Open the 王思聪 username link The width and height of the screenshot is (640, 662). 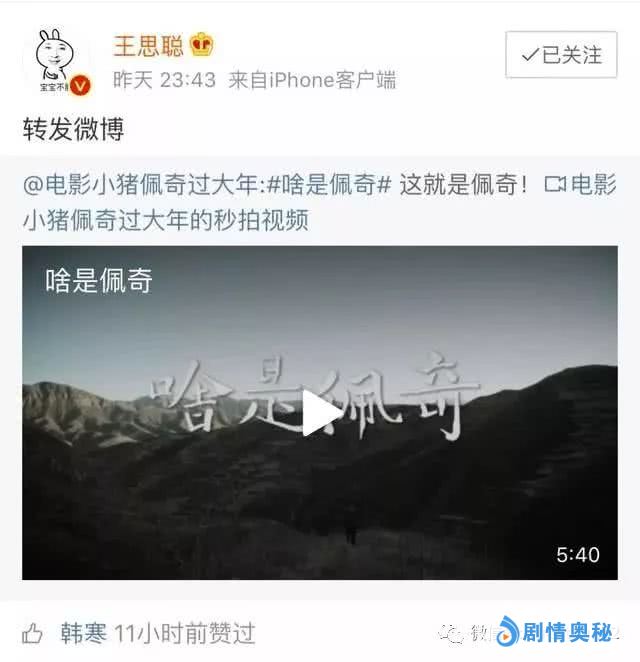pos(148,45)
